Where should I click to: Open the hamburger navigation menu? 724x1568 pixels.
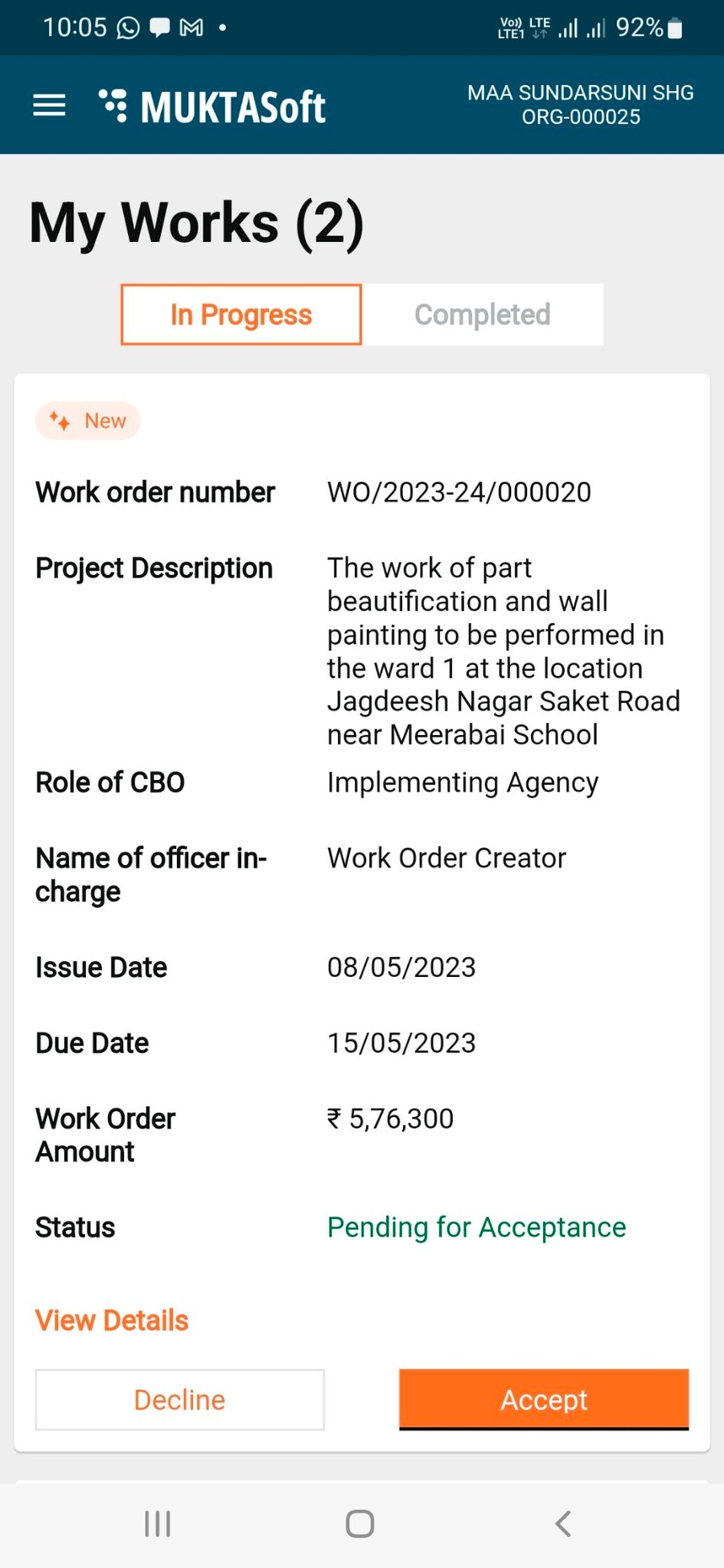click(49, 105)
